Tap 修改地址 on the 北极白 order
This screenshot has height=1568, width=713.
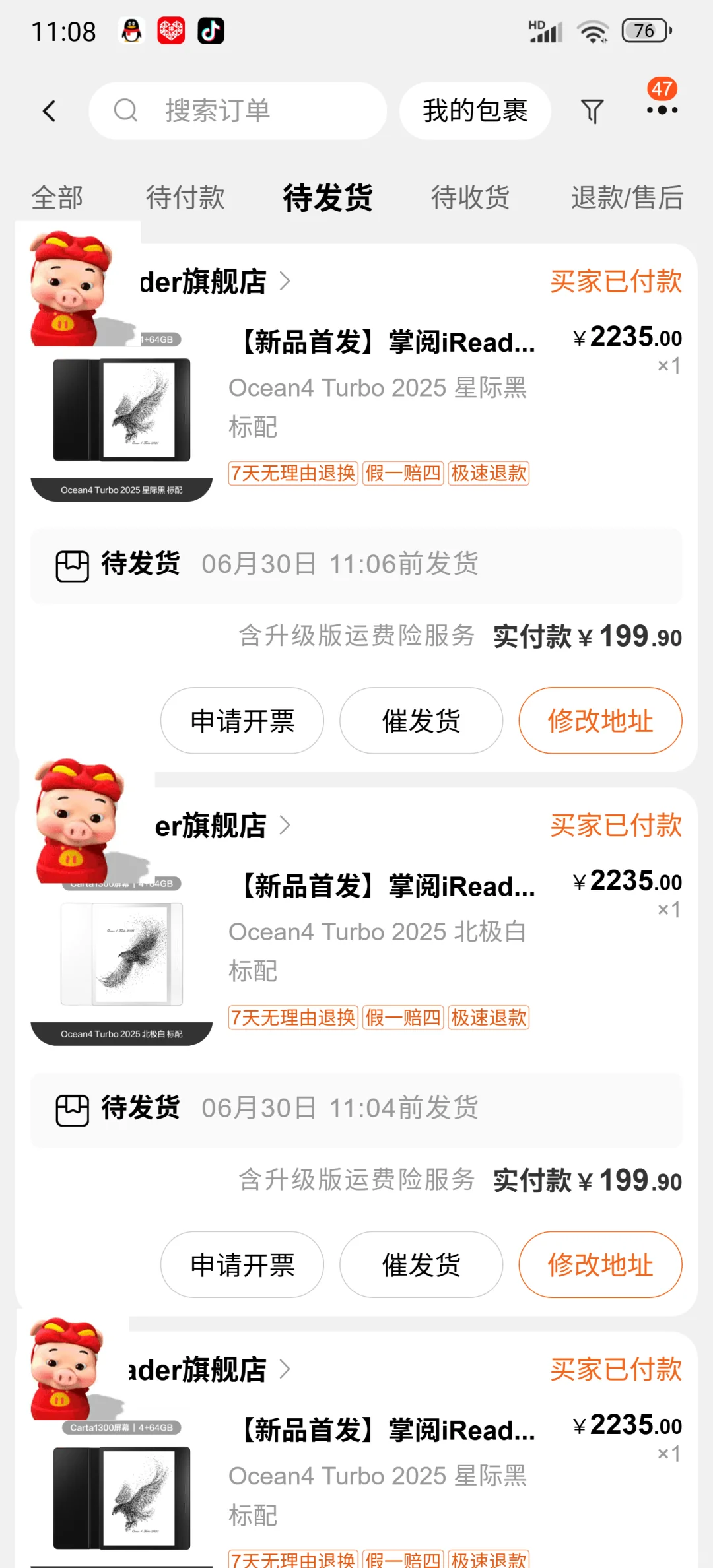[600, 1264]
